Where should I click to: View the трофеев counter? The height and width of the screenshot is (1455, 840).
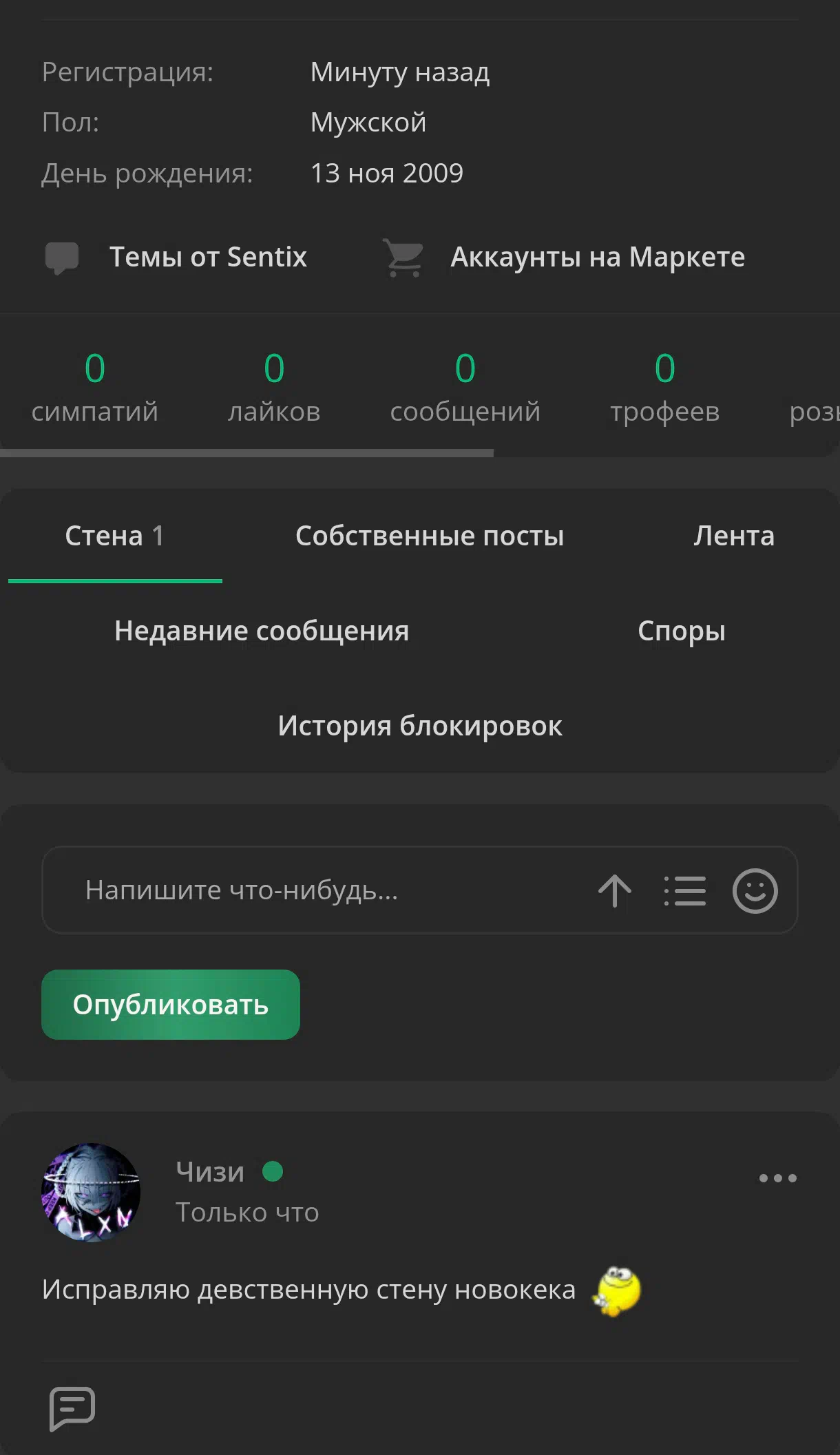point(665,387)
